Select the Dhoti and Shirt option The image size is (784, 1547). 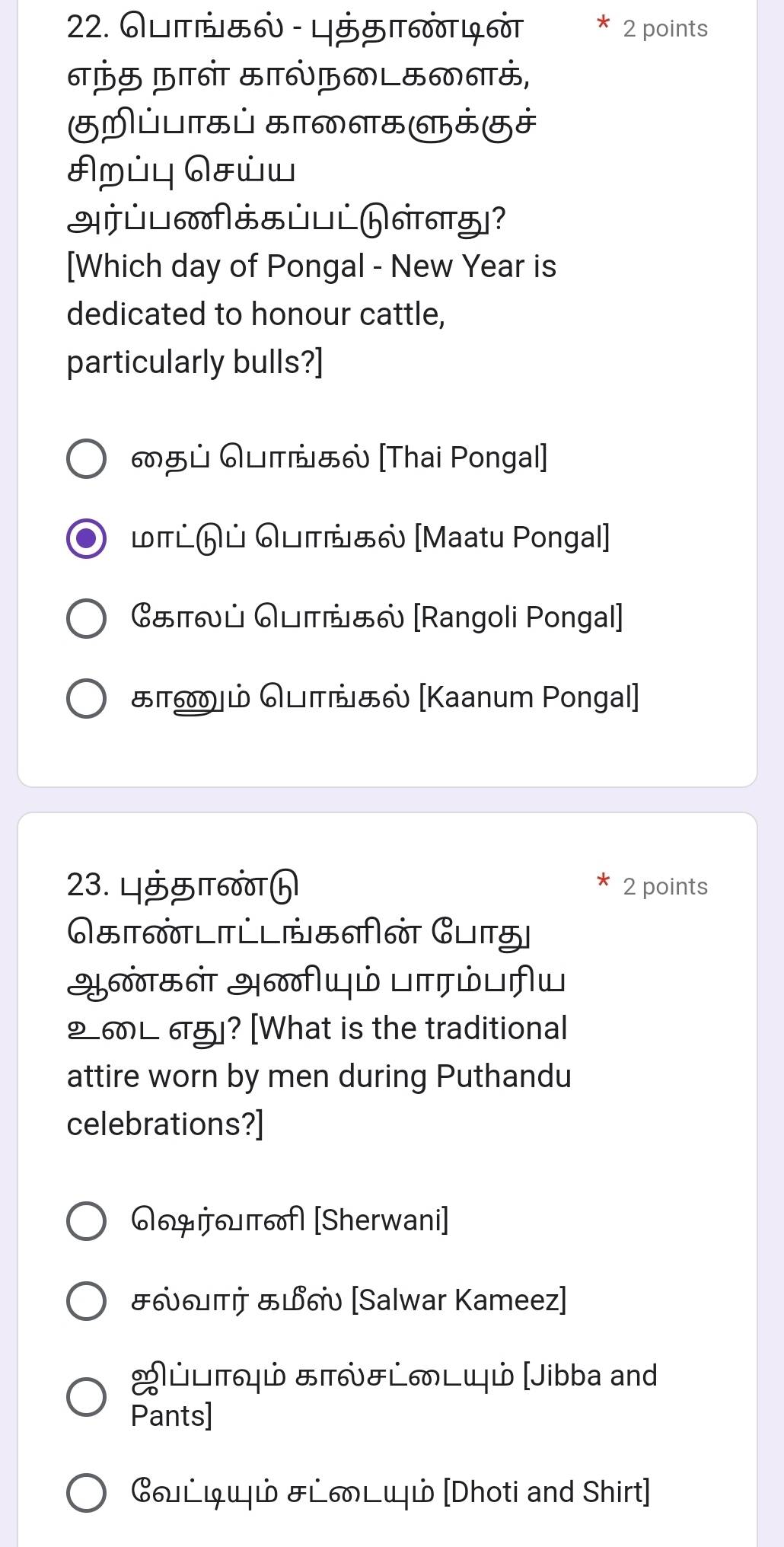click(86, 1492)
